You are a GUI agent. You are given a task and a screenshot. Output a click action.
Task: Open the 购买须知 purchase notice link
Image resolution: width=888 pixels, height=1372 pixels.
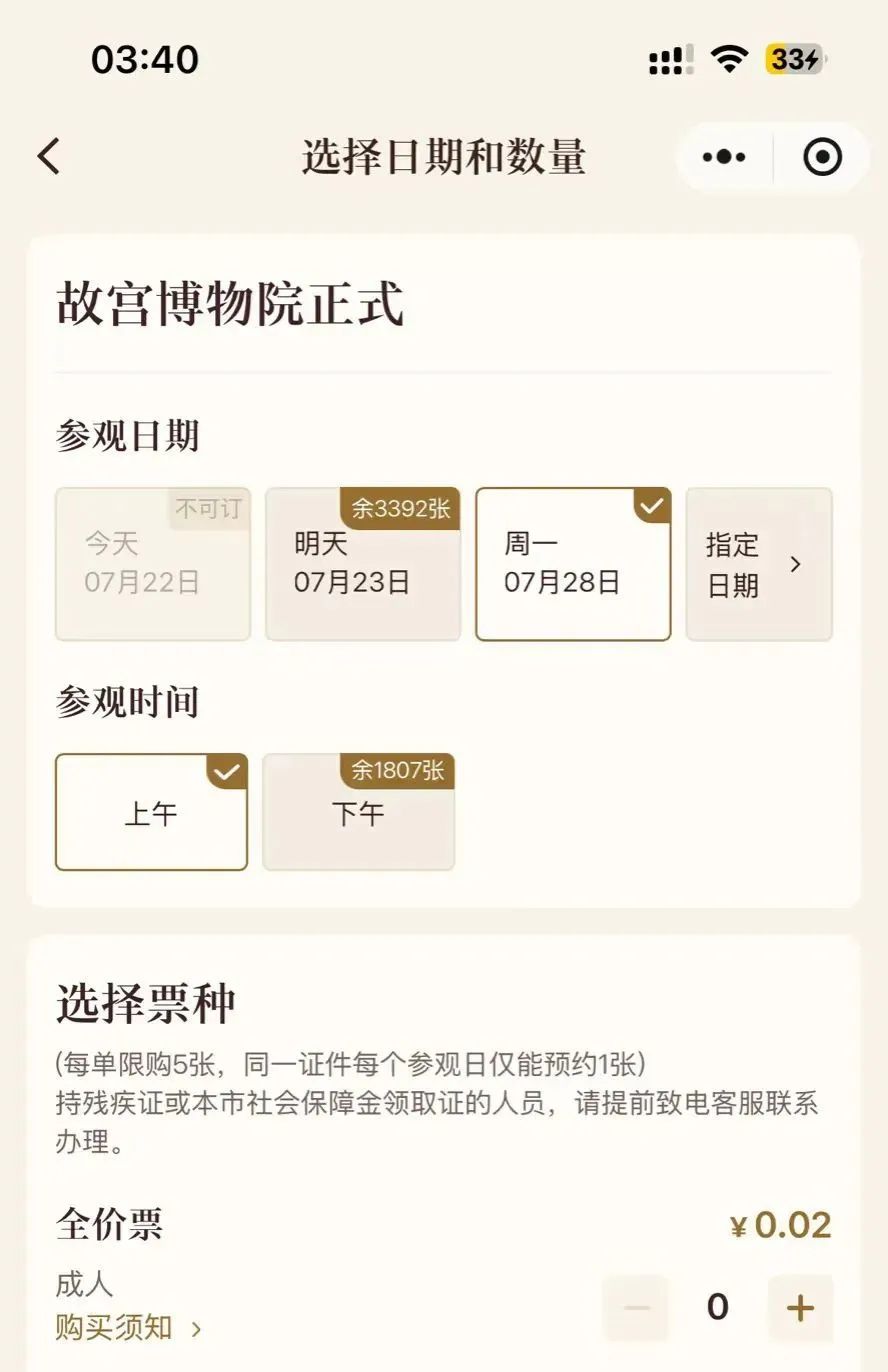point(128,1328)
